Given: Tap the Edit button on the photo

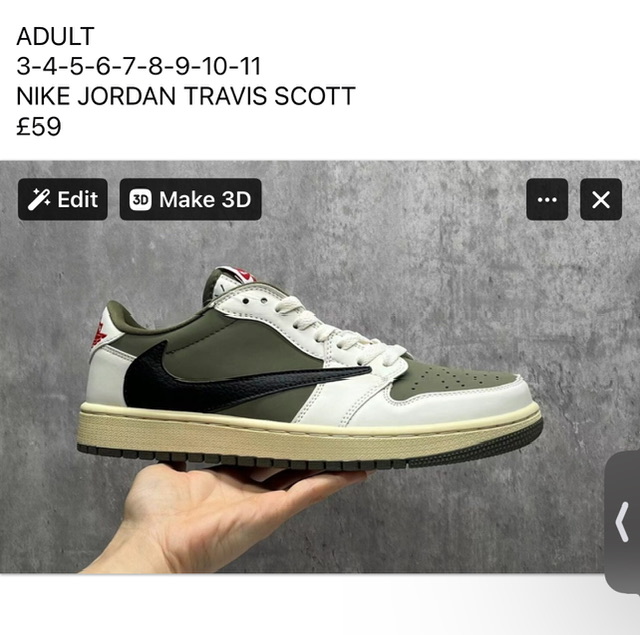Looking at the screenshot, I should 63,199.
